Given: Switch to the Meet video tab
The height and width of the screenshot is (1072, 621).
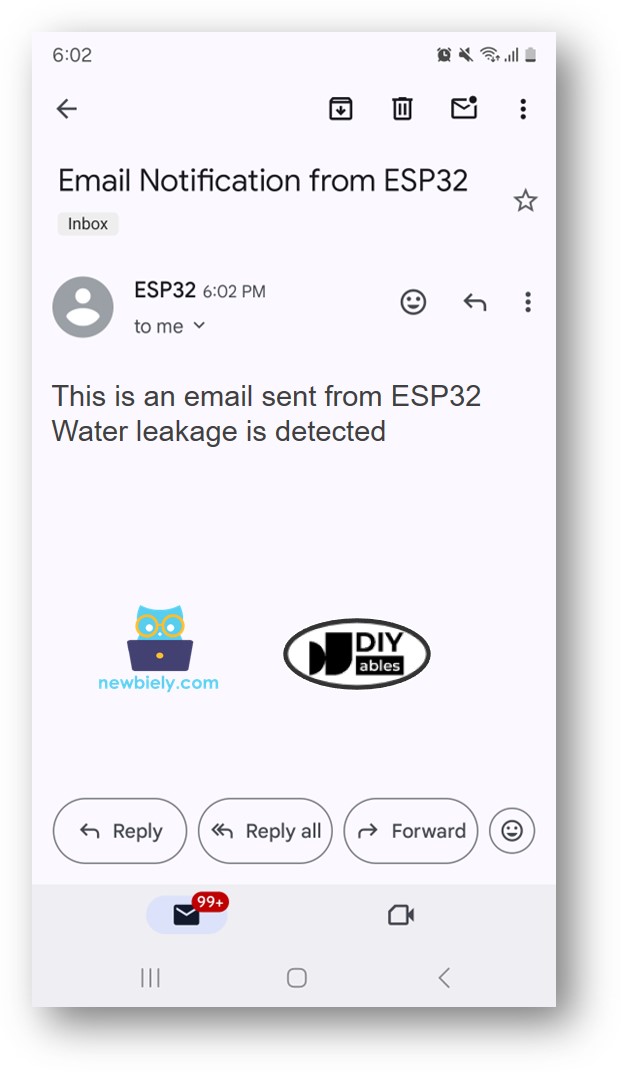Looking at the screenshot, I should tap(401, 914).
